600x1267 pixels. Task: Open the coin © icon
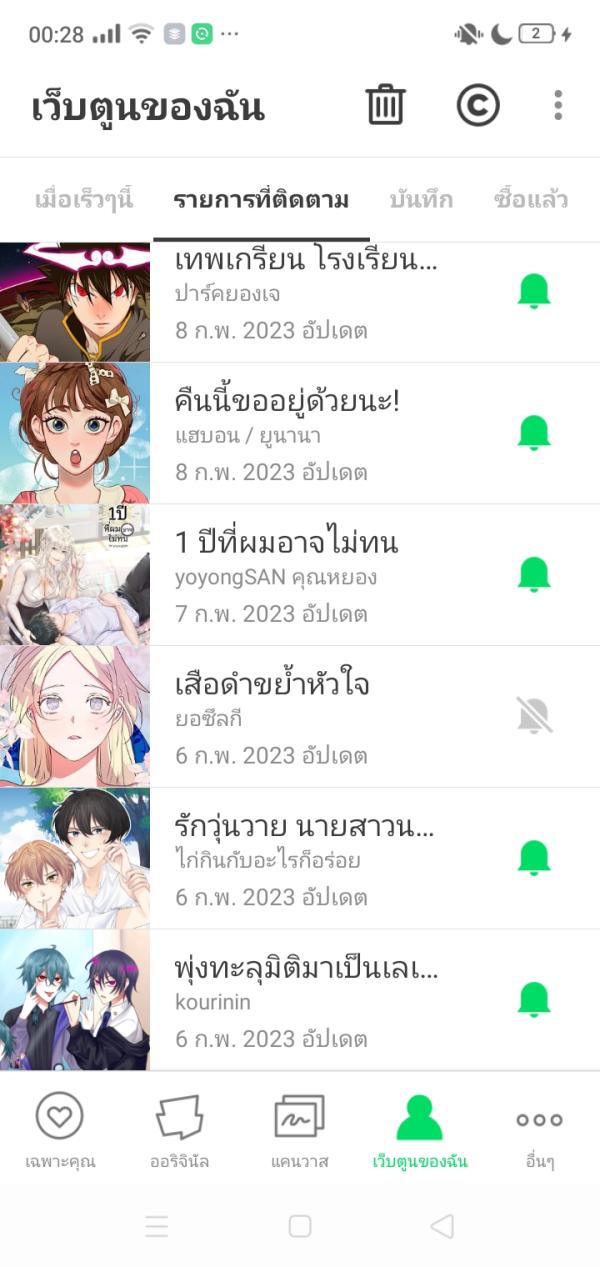point(478,105)
